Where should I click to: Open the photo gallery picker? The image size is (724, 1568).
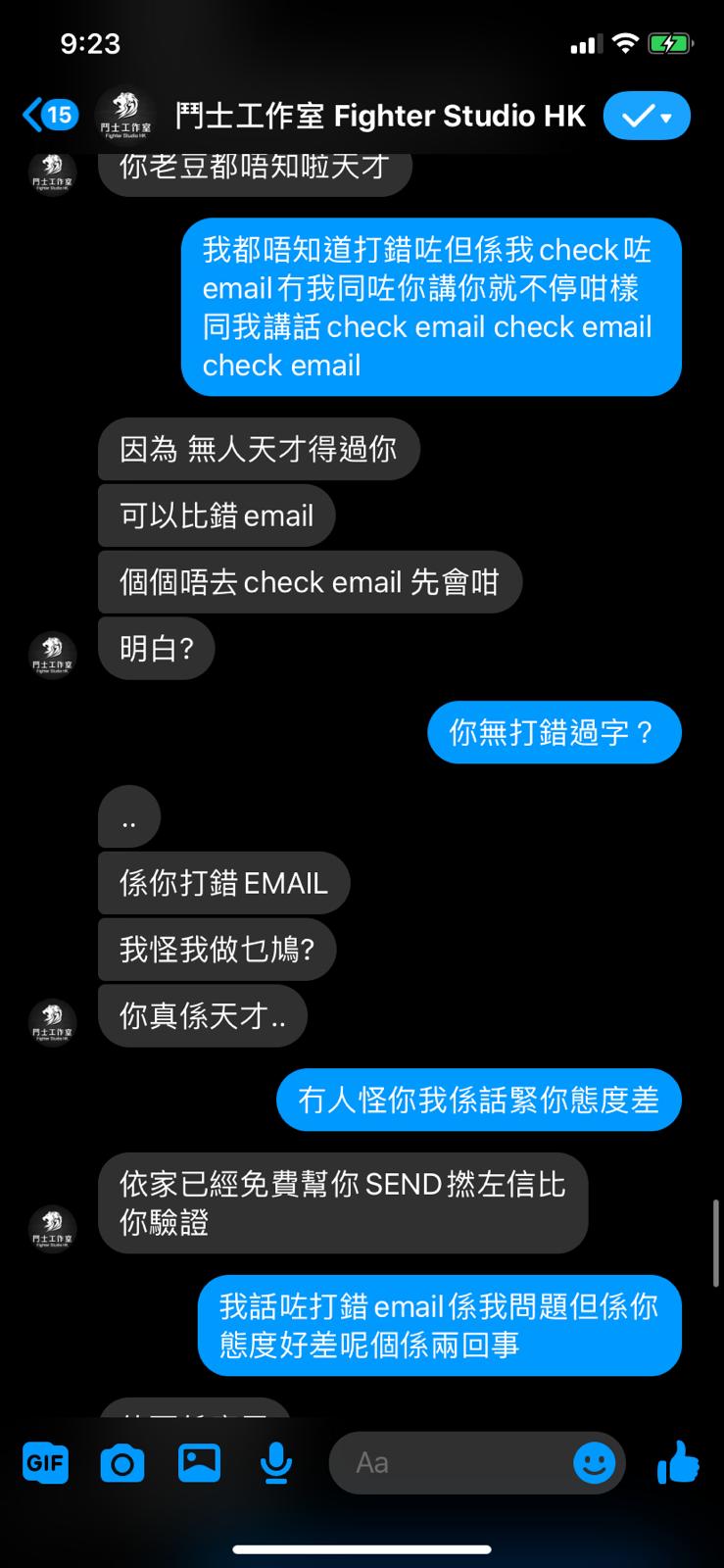tap(199, 1463)
